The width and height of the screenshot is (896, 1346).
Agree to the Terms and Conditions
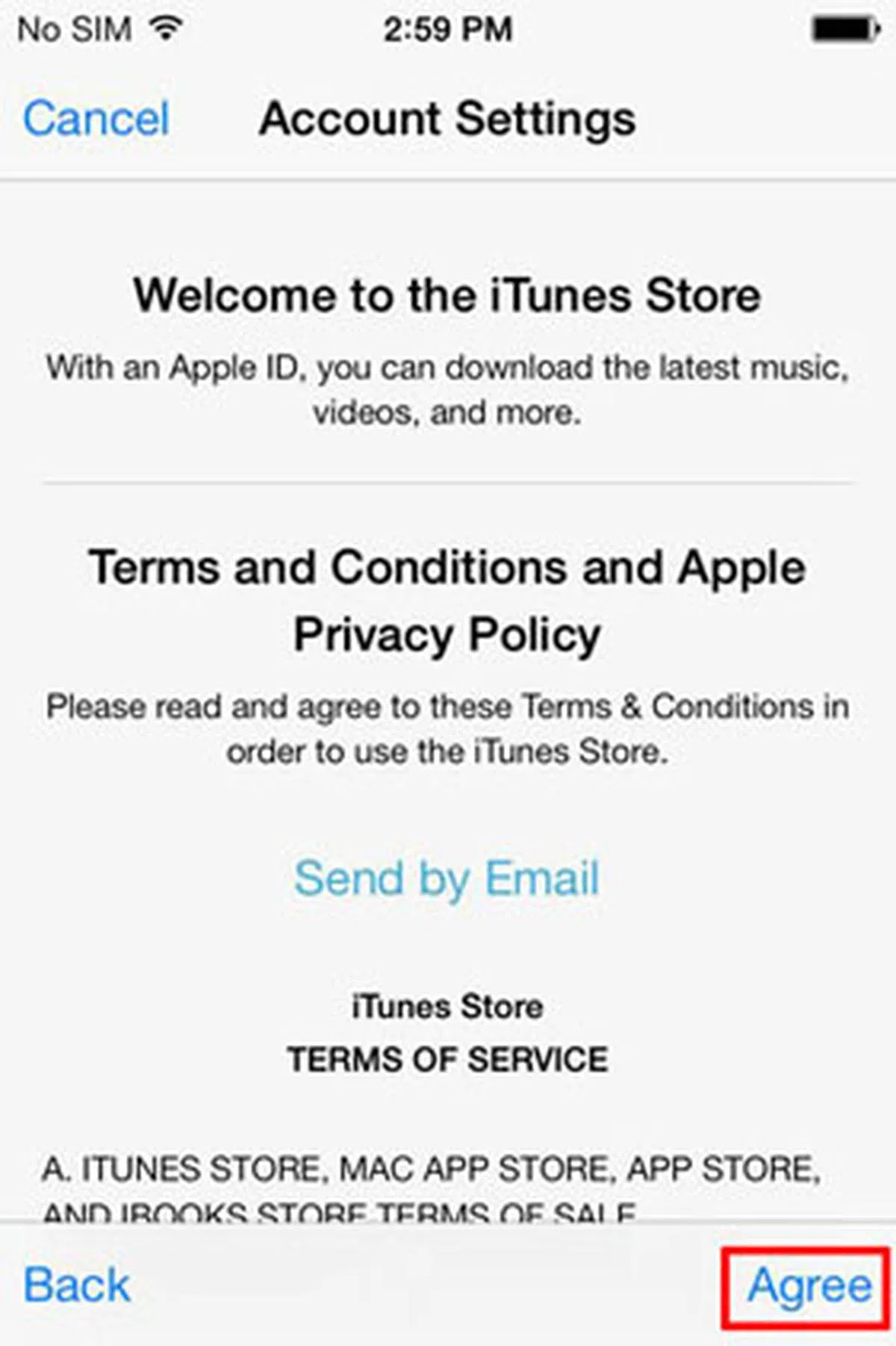pyautogui.click(x=809, y=1286)
